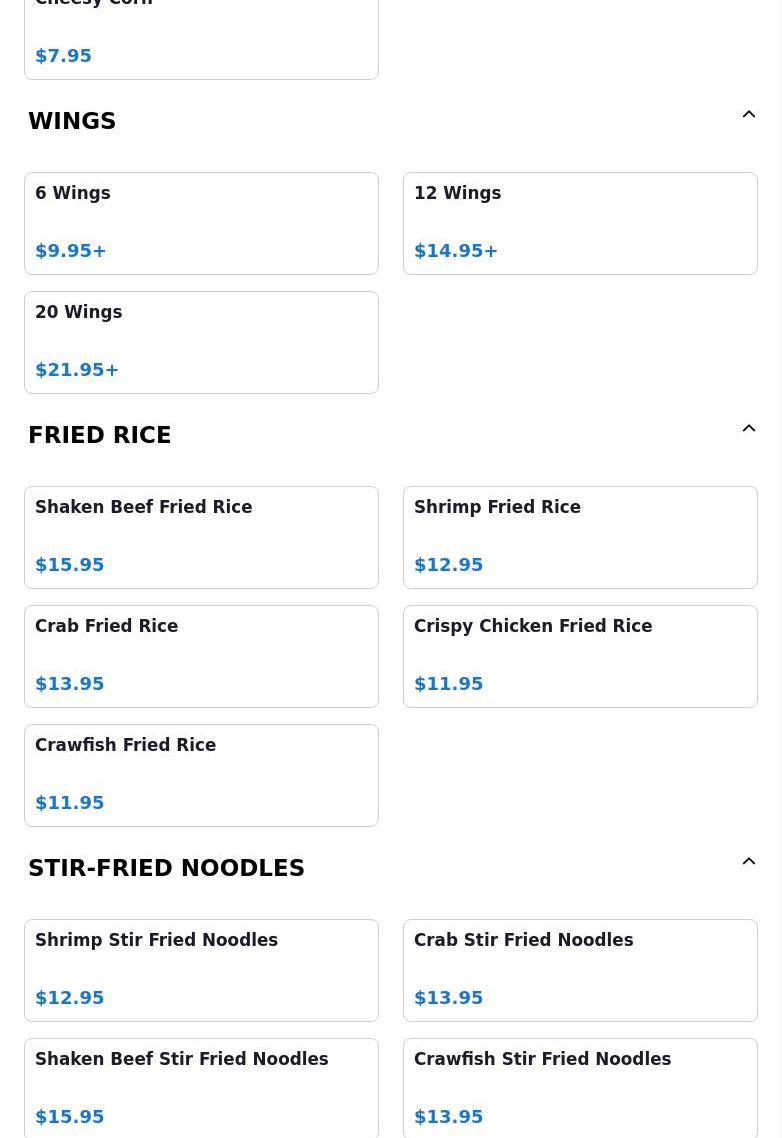The image size is (782, 1138).
Task: Select the 6 Wings item
Action: [x=201, y=223]
